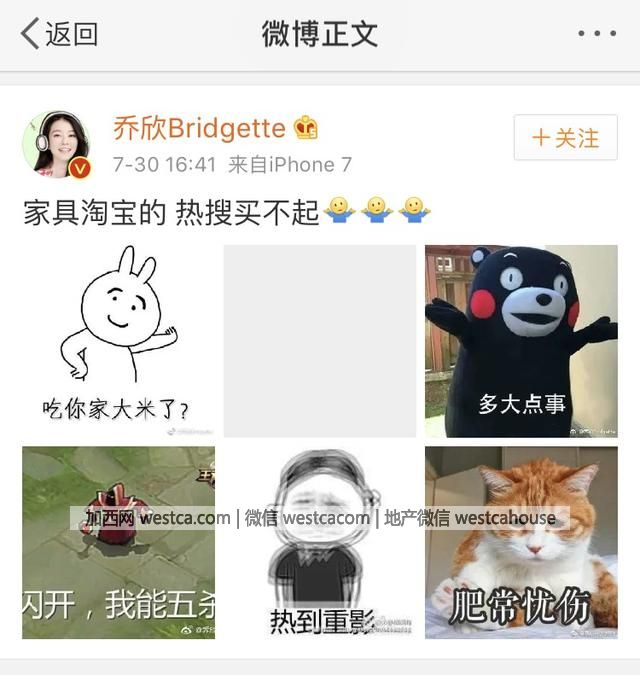Open the orange cat 肥常忧伤 image
The width and height of the screenshot is (640, 675).
click(x=521, y=542)
